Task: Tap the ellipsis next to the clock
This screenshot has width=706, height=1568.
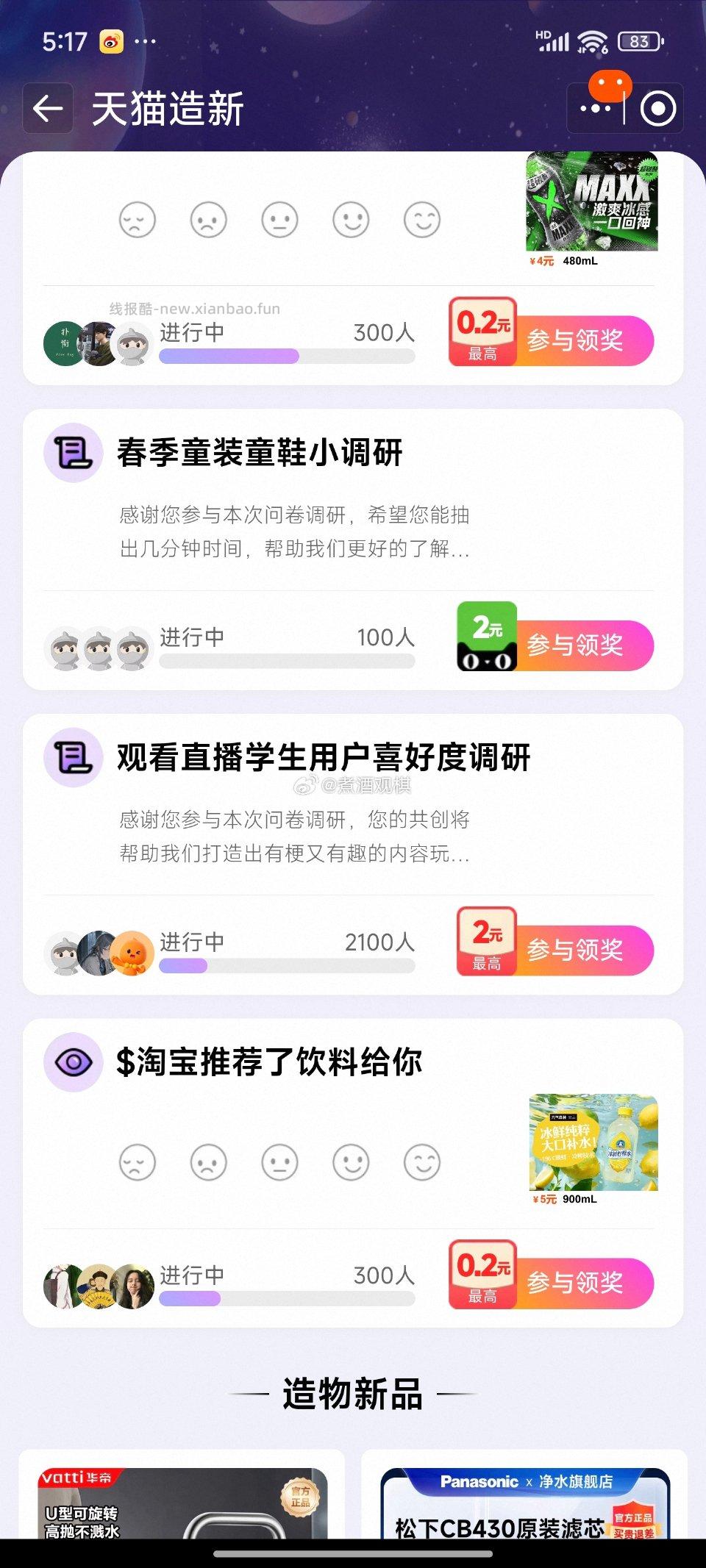Action: point(144,42)
